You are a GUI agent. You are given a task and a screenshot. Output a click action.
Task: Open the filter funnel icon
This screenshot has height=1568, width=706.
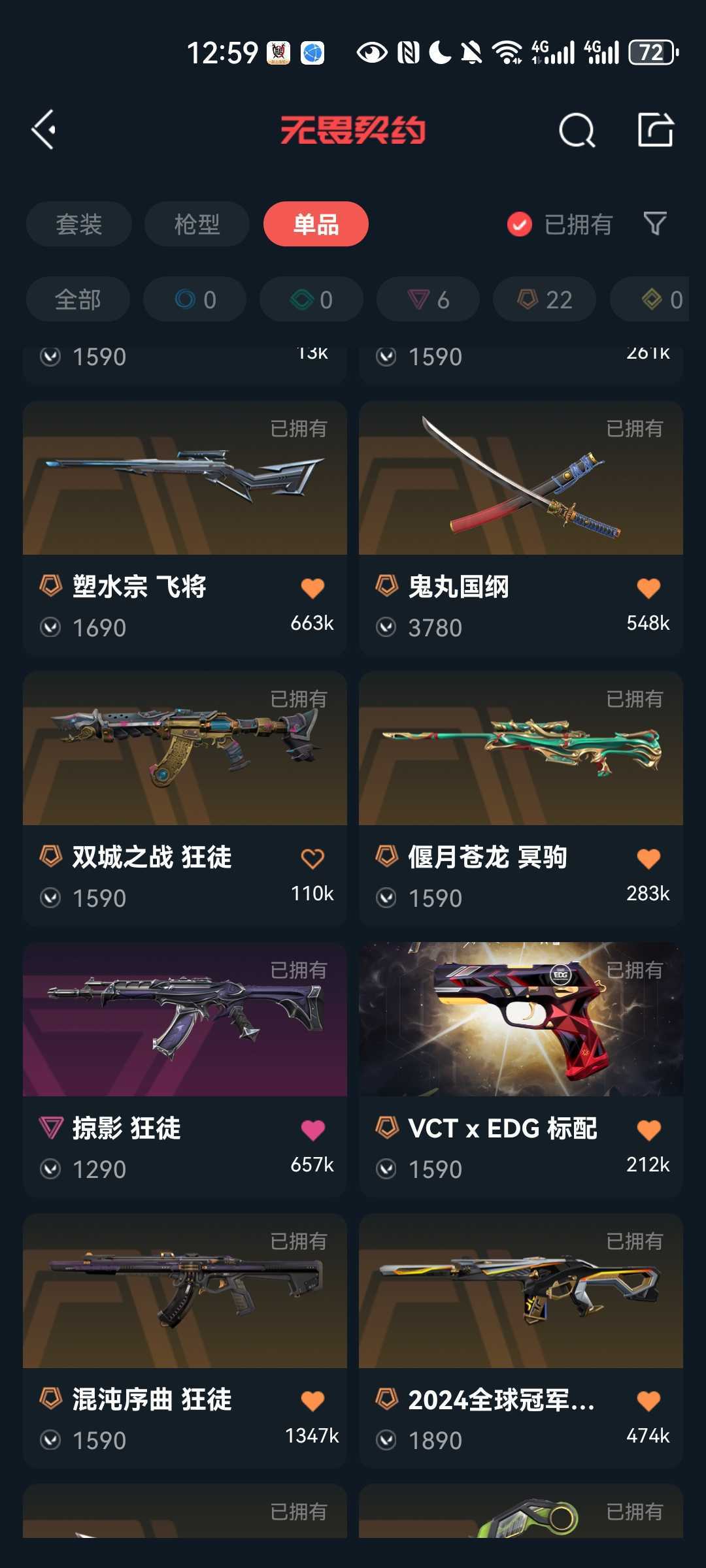[655, 224]
